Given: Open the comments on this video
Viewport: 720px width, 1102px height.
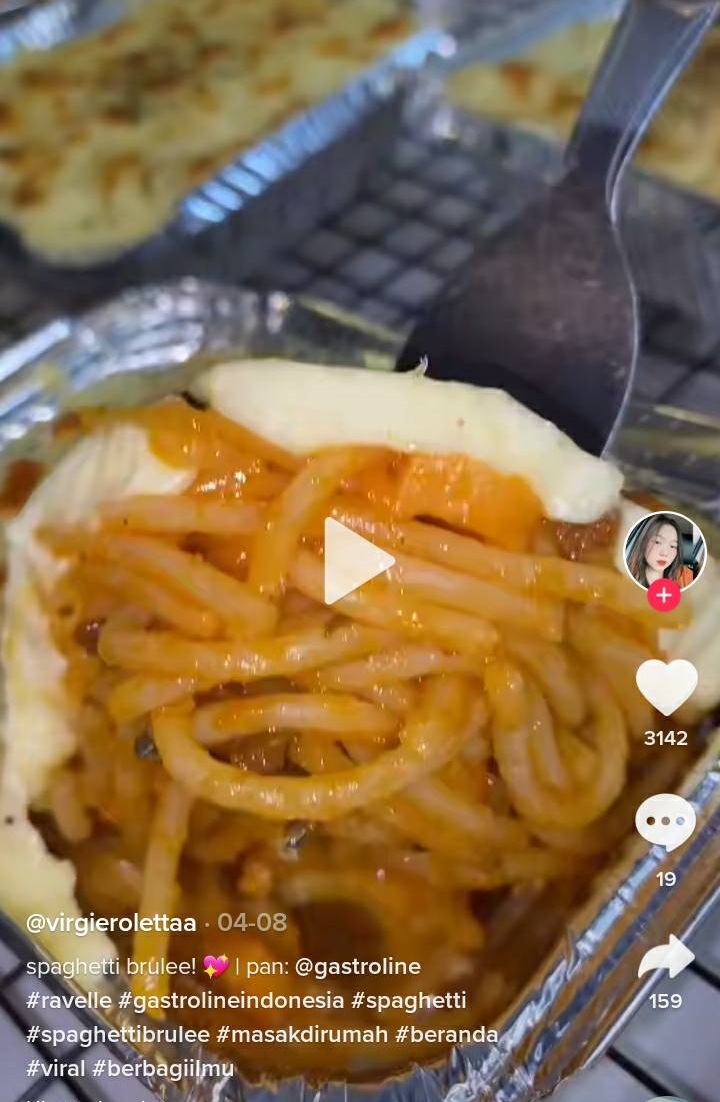Looking at the screenshot, I should tap(666, 822).
